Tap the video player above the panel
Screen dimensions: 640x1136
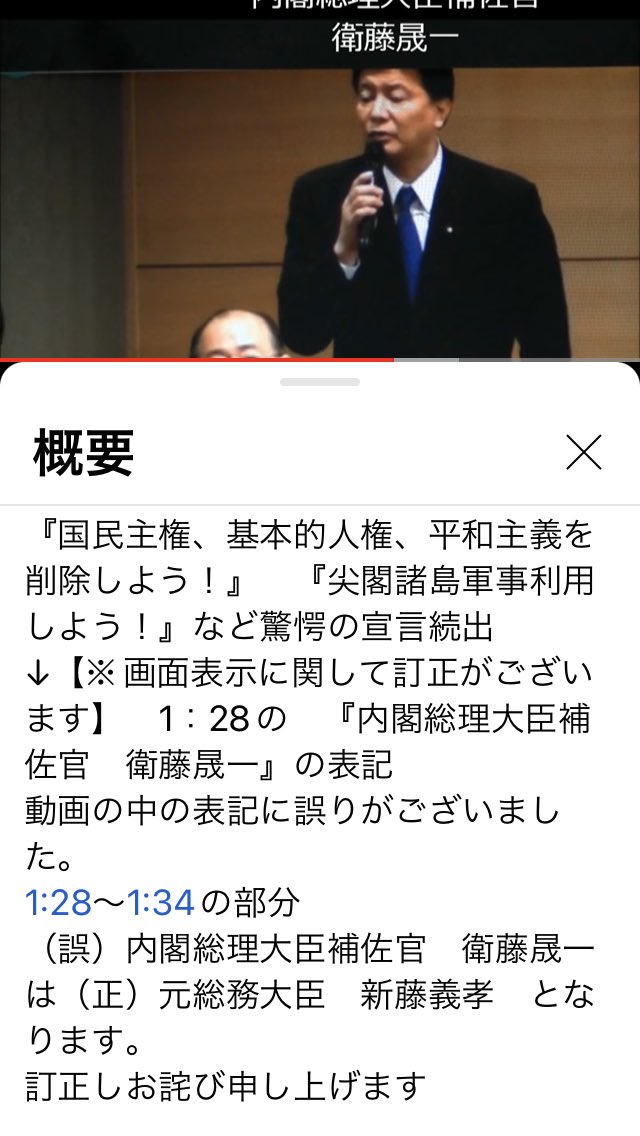320,179
